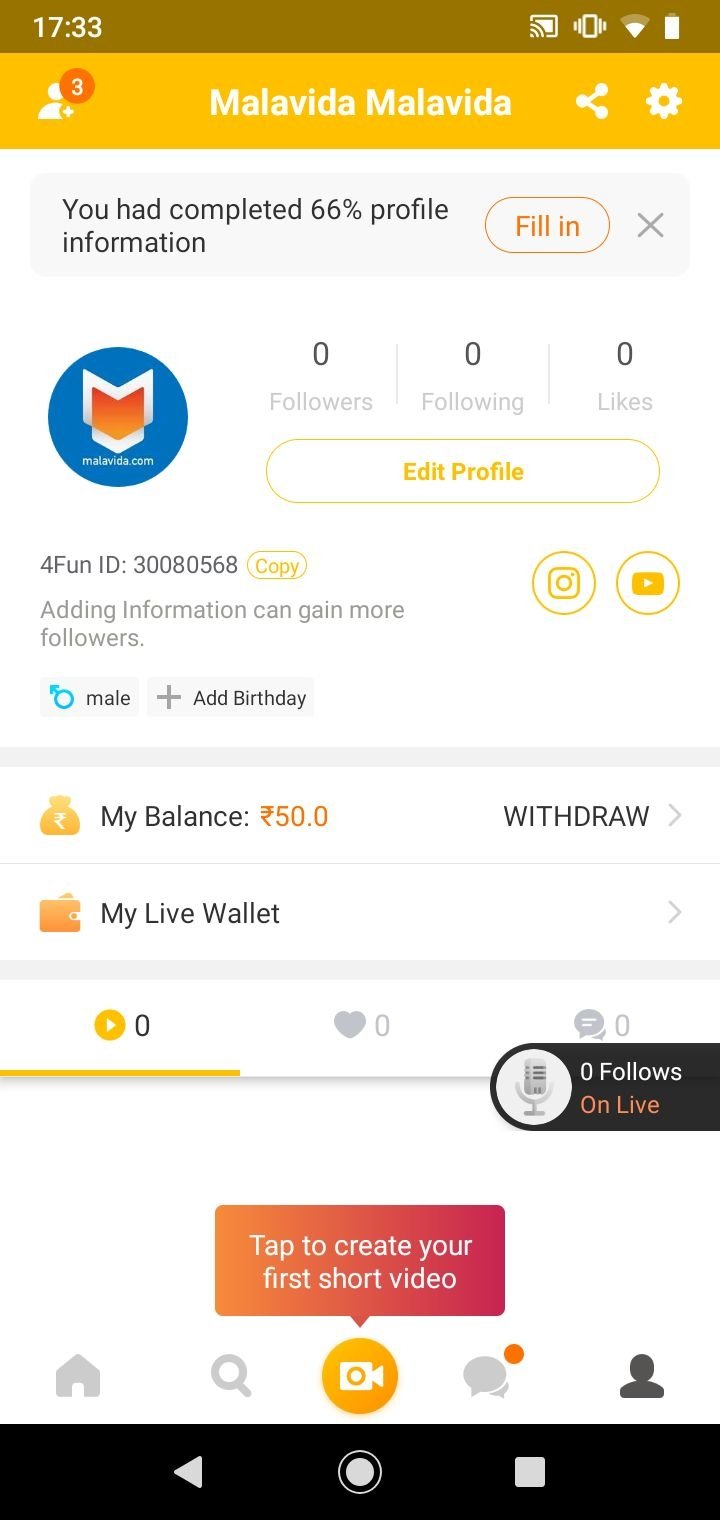Image resolution: width=720 pixels, height=1520 pixels.
Task: Dismiss the profile completion banner
Action: 650,226
